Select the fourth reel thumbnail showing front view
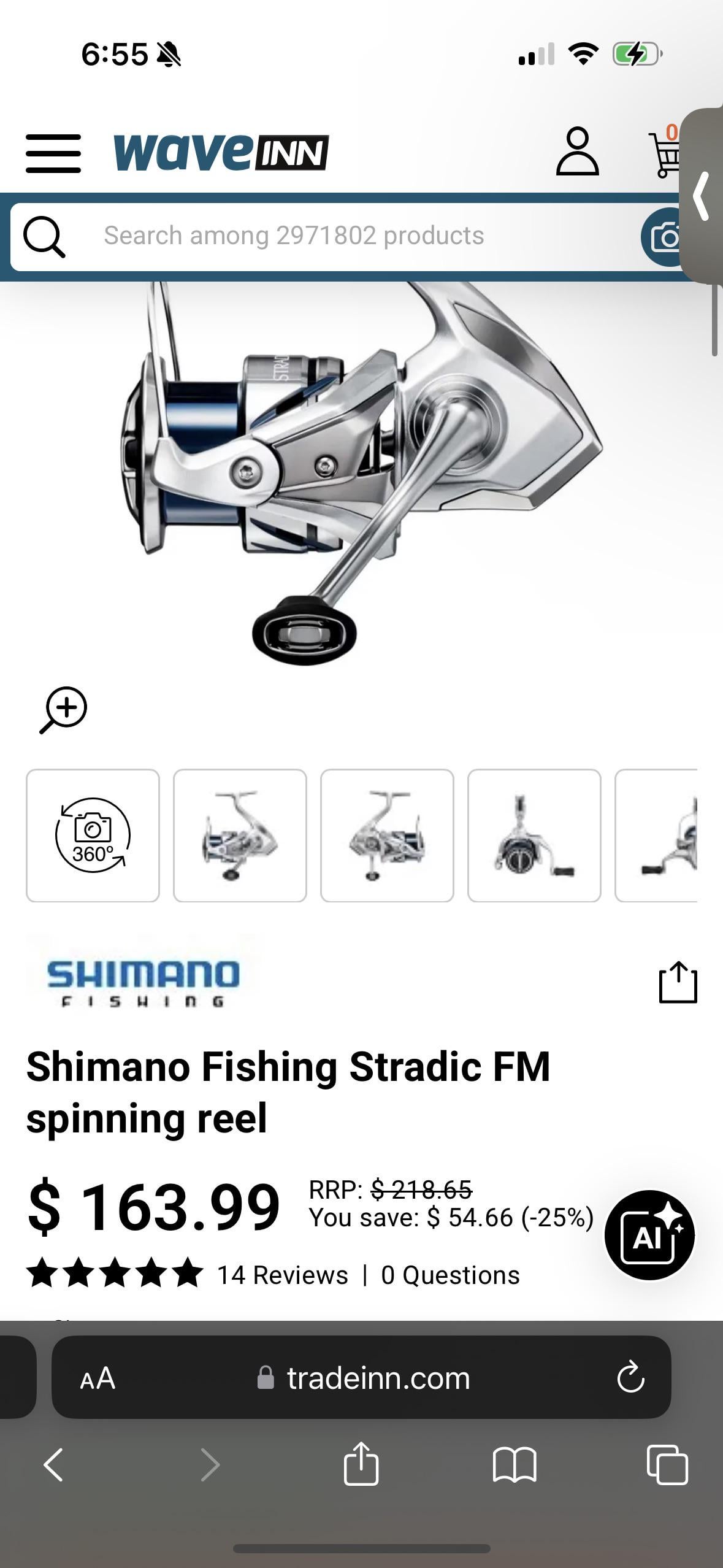This screenshot has height=1568, width=723. point(534,836)
